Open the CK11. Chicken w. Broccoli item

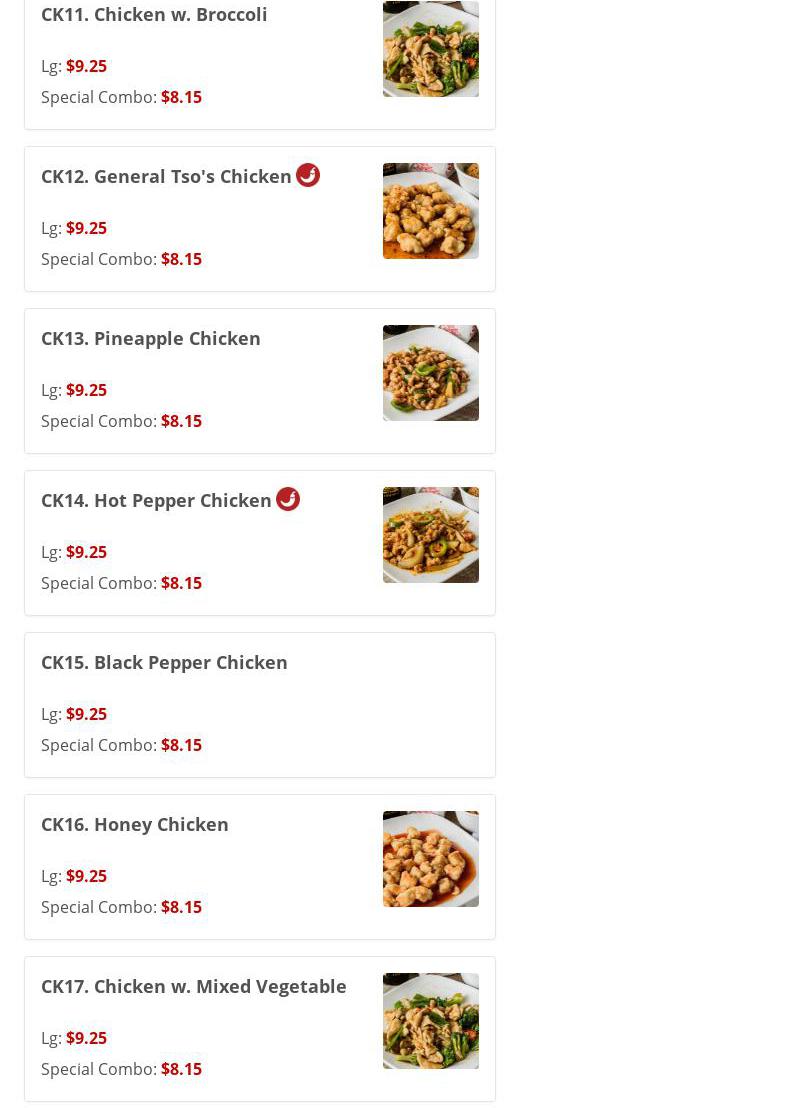tap(154, 15)
